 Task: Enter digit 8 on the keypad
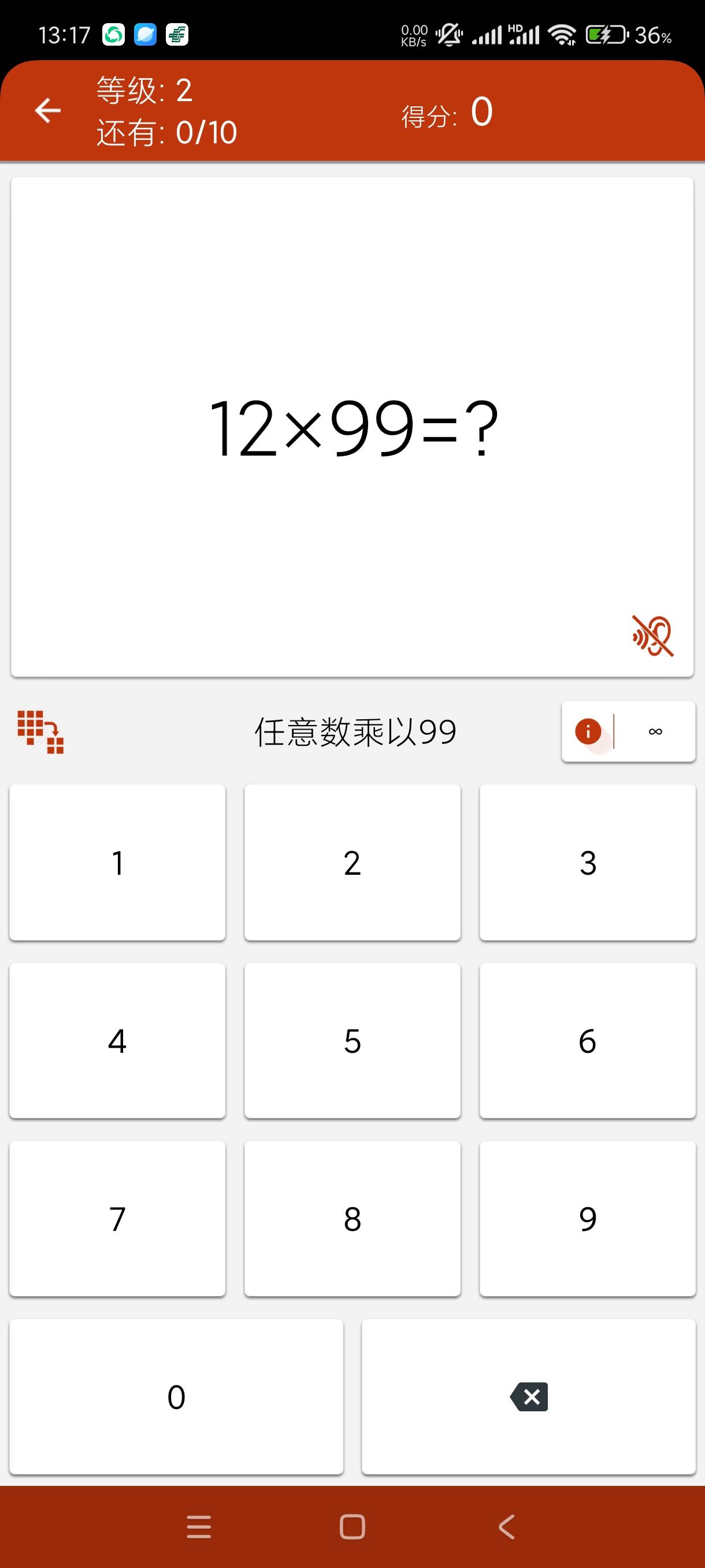(x=352, y=1219)
